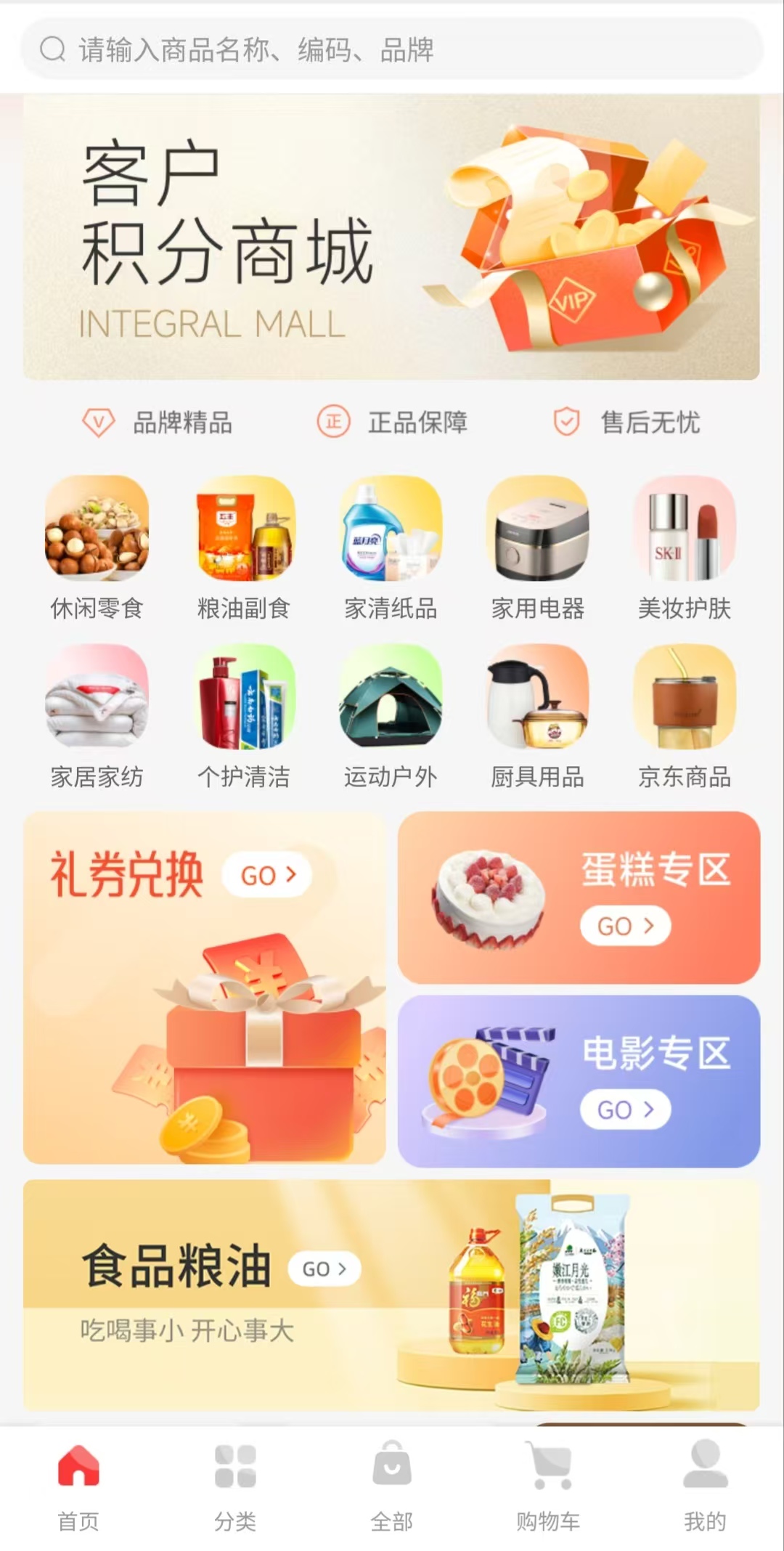Tap the product search box
The width and height of the screenshot is (784, 1551).
(392, 49)
